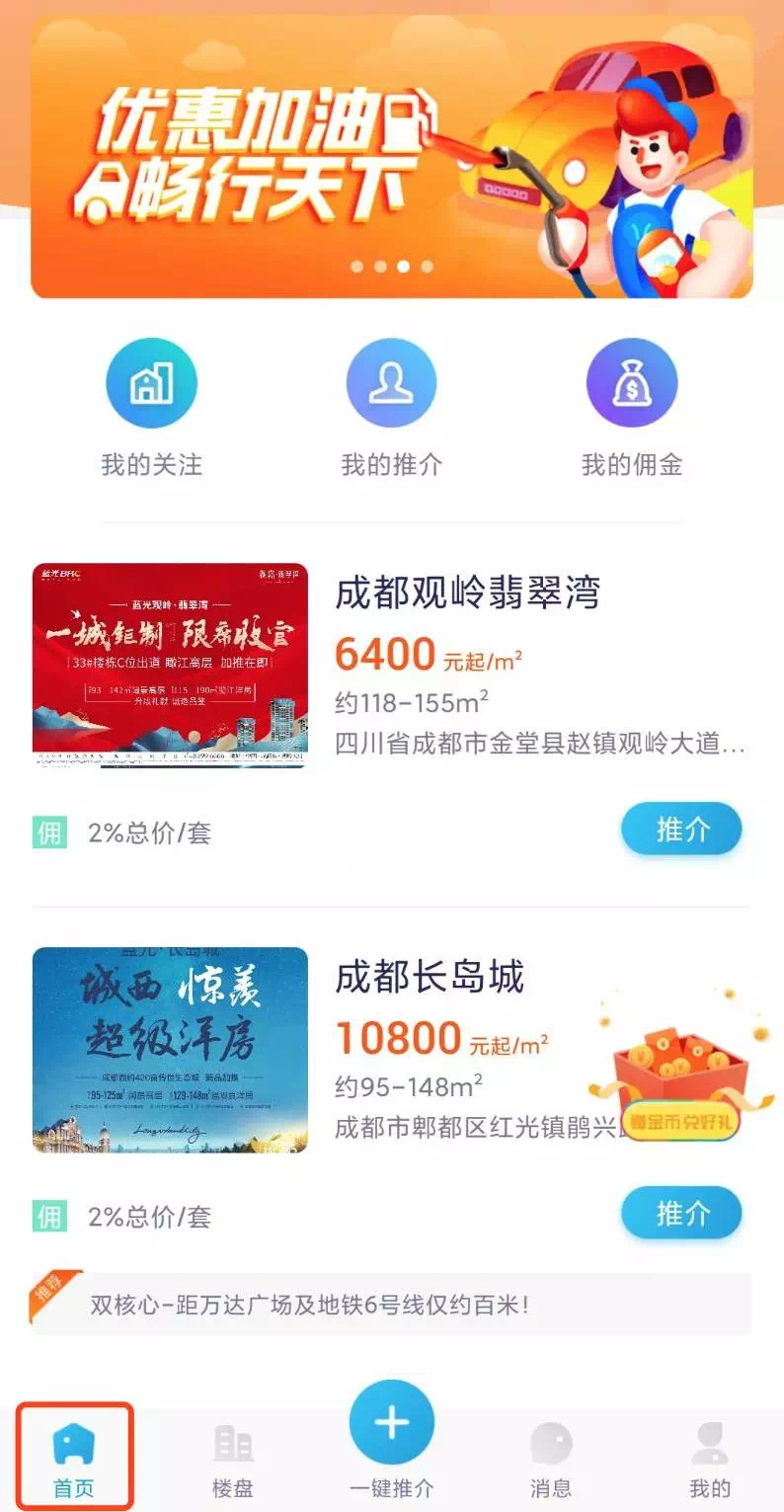Tap 推介 for 成都观岭翡翠湾
This screenshot has width=784, height=1512.
click(681, 830)
